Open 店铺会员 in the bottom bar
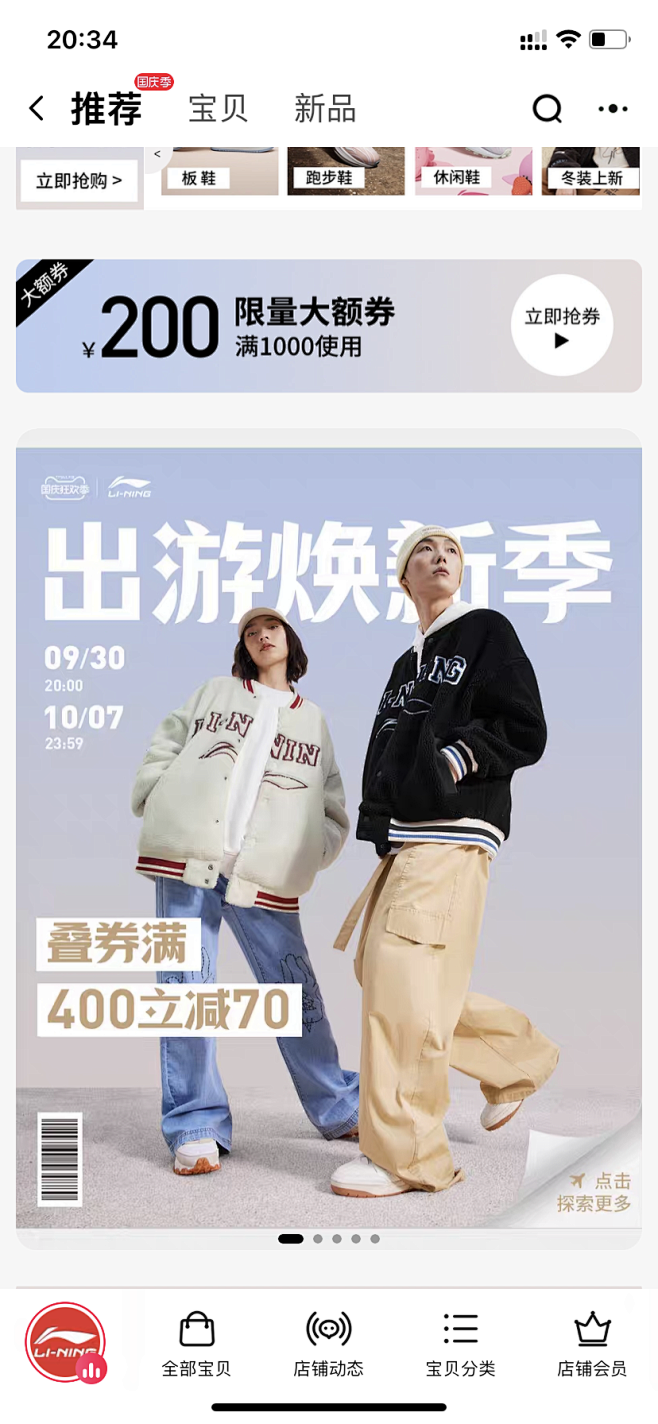 [592, 1345]
